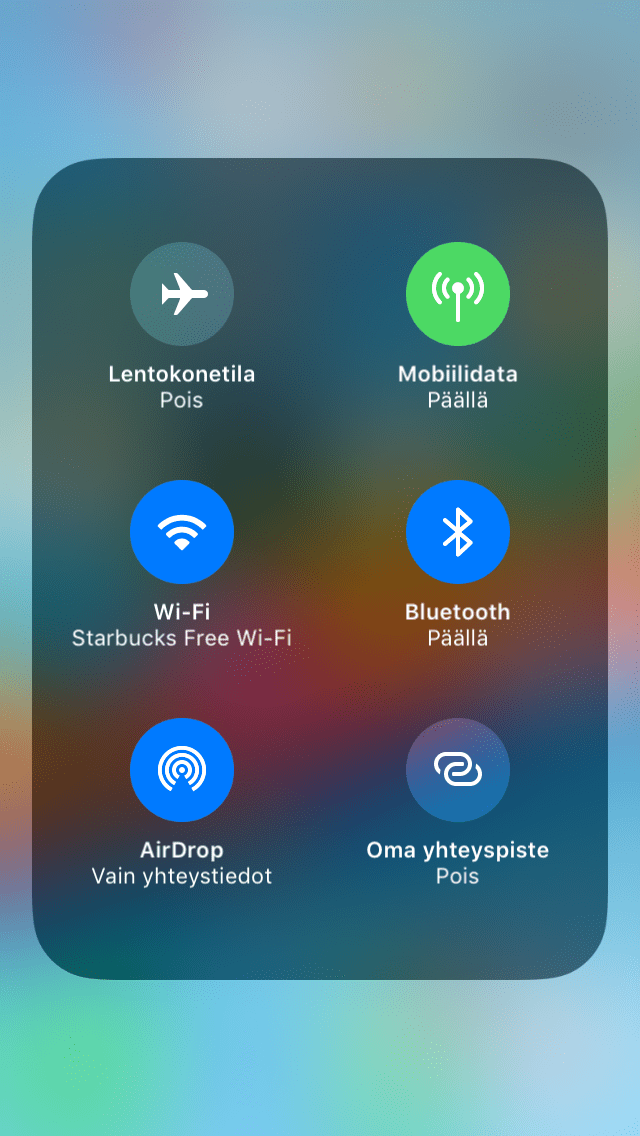Screen dimensions: 640x1136
Task: Enable Lentokonetila airplane mode
Action: [x=182, y=294]
